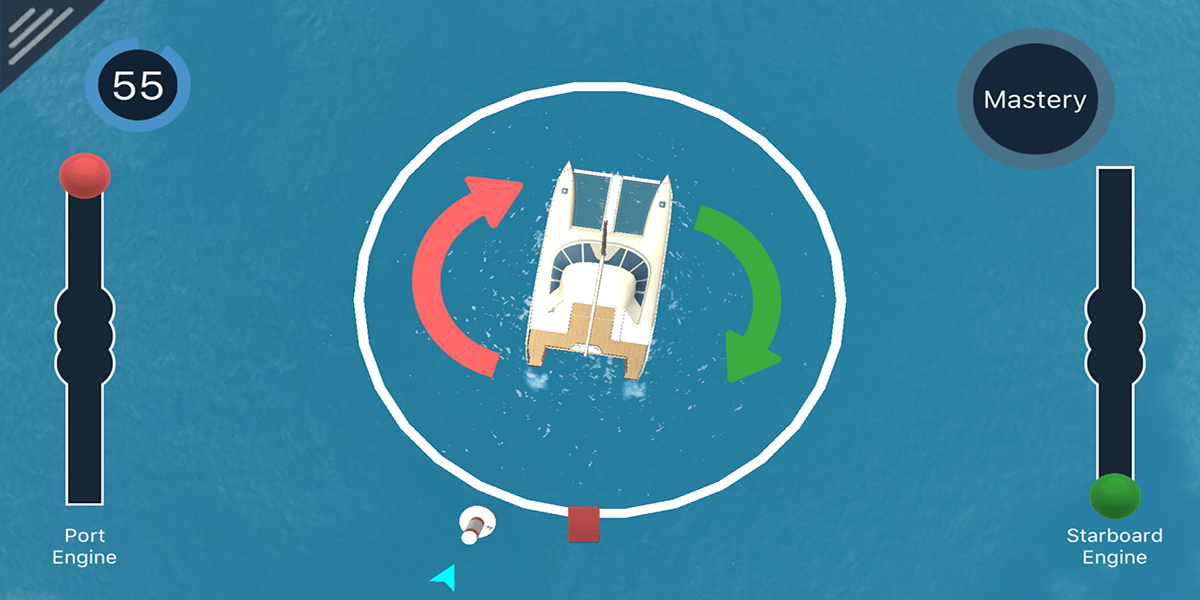Viewport: 1200px width, 600px height.
Task: Tap the red Port Engine throttle knob
Action: tap(85, 175)
